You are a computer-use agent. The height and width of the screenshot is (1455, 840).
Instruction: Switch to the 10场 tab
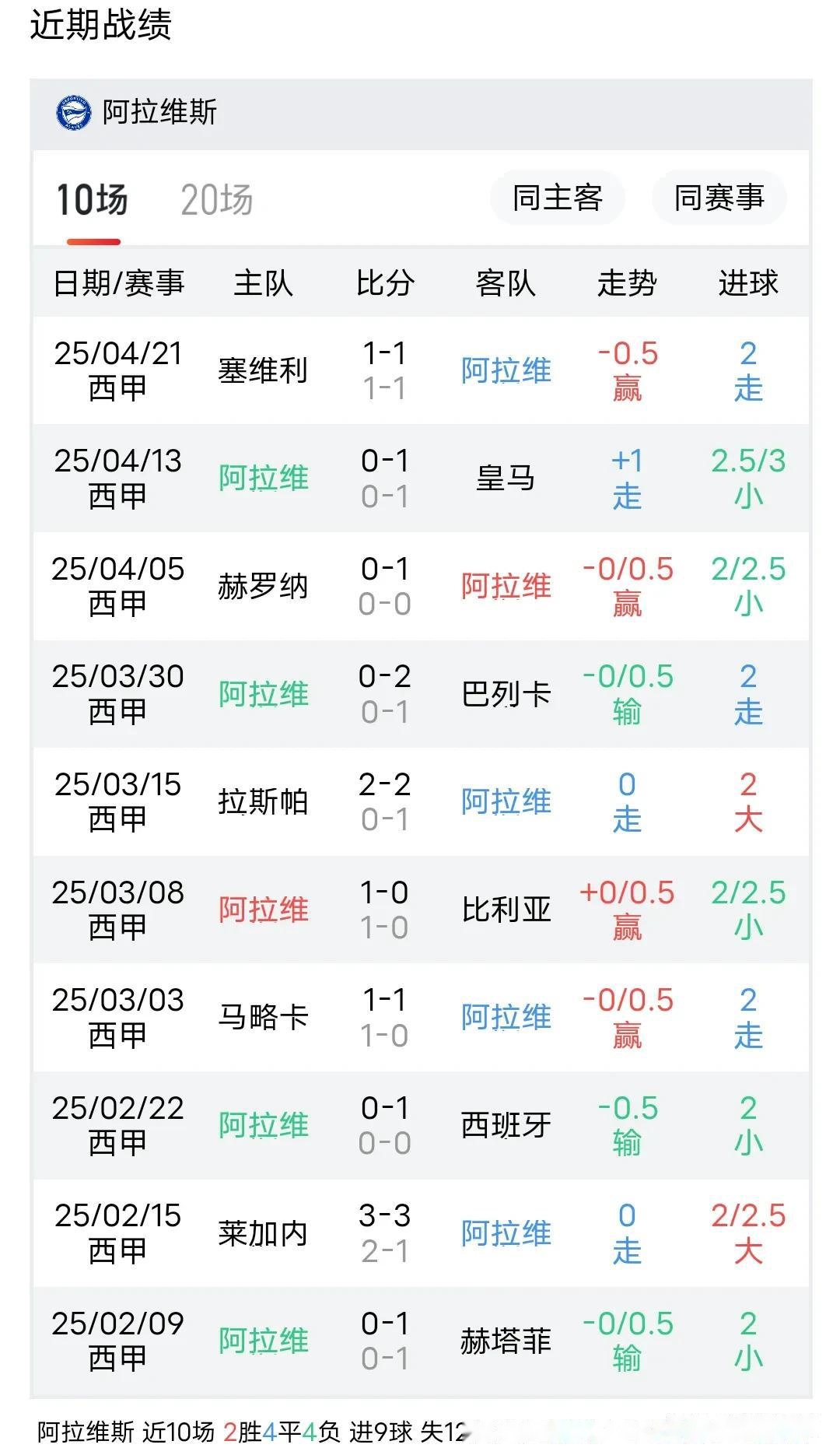point(91,199)
